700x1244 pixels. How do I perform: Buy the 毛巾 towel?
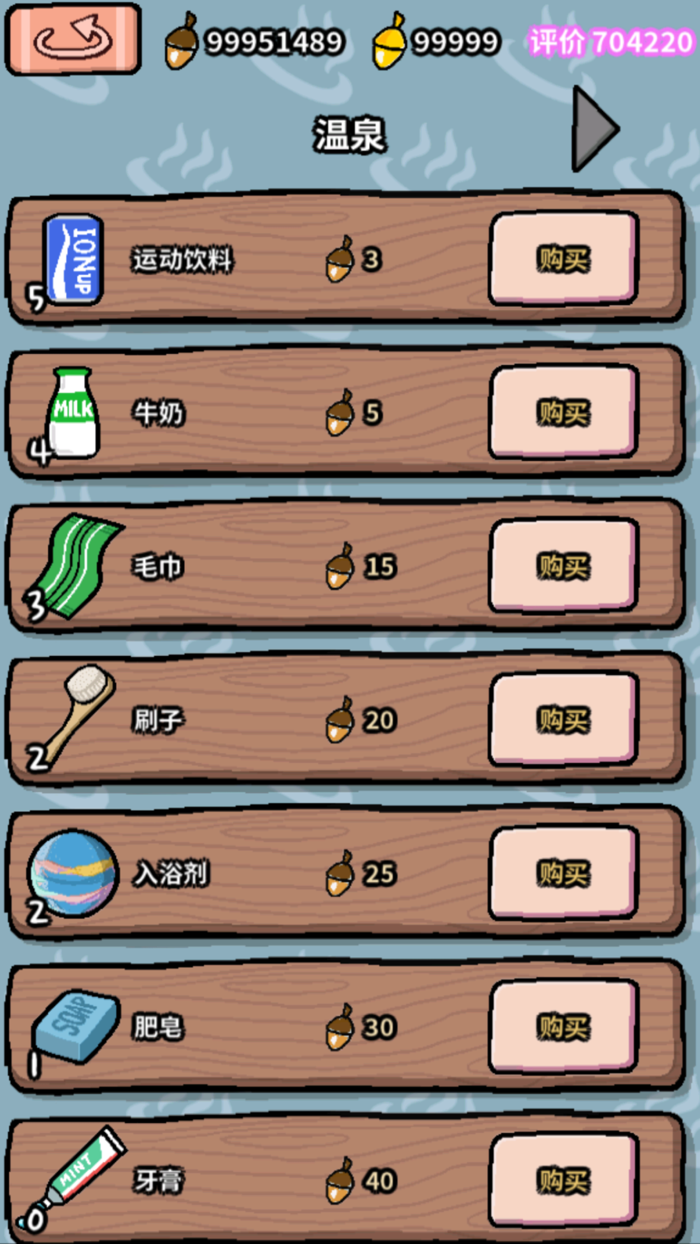tap(563, 566)
